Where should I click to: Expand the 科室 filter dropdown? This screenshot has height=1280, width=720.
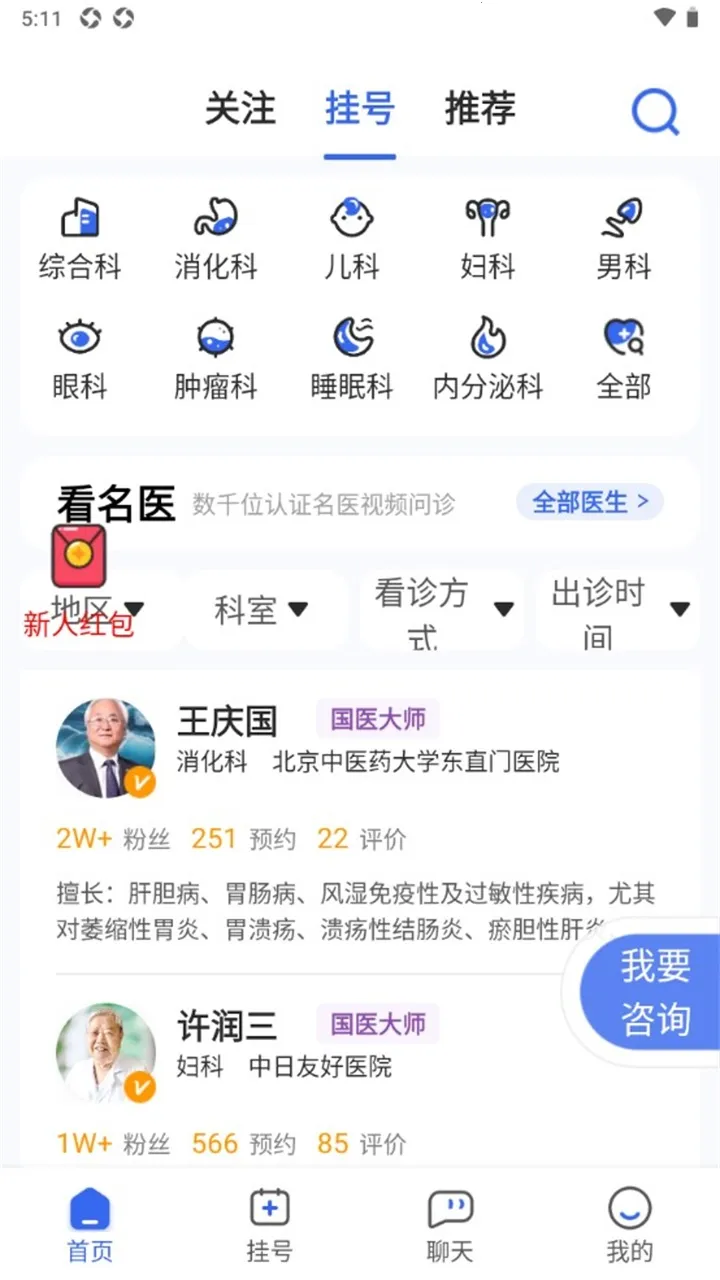coord(262,610)
